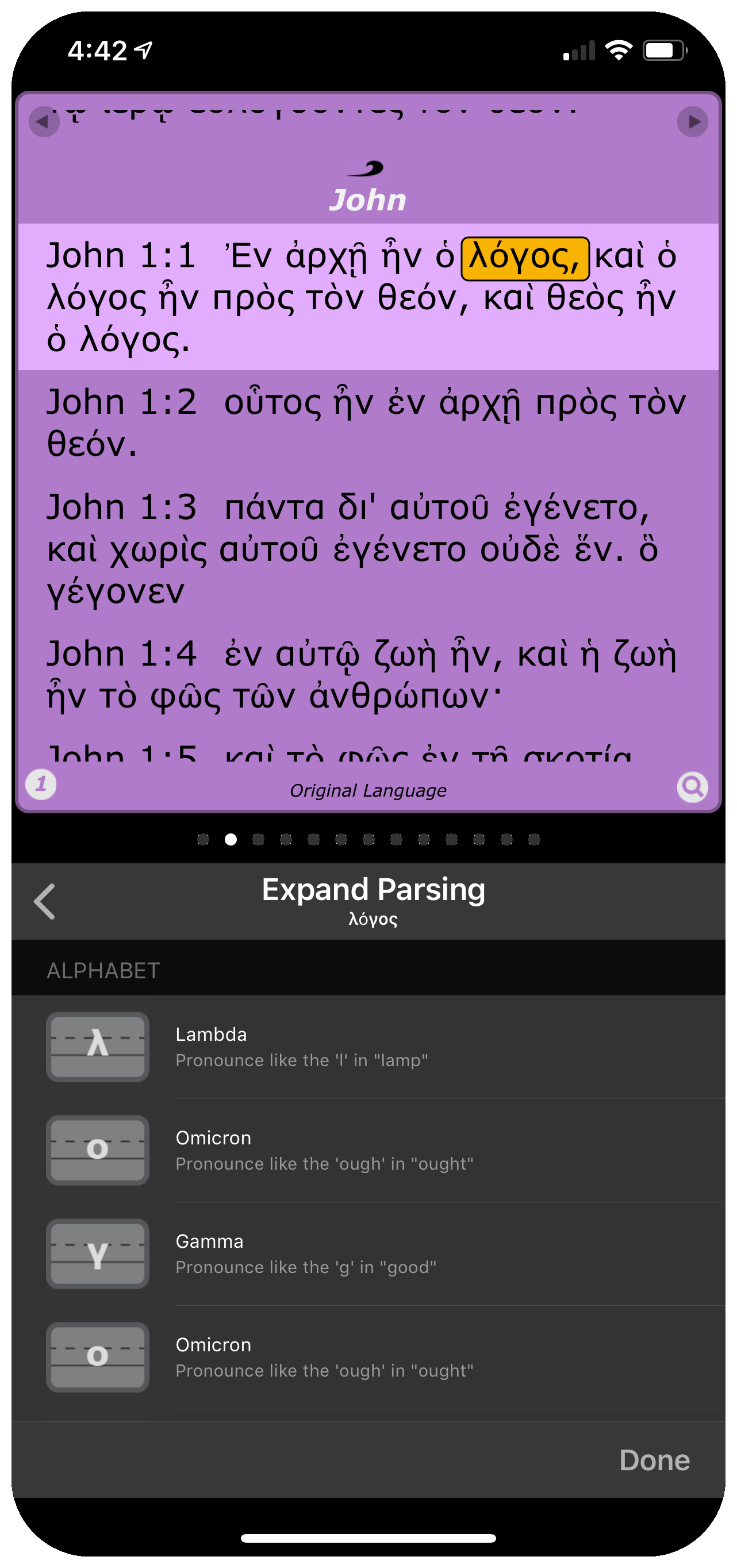
Task: Click the resource number badge showing 1
Action: tap(41, 784)
